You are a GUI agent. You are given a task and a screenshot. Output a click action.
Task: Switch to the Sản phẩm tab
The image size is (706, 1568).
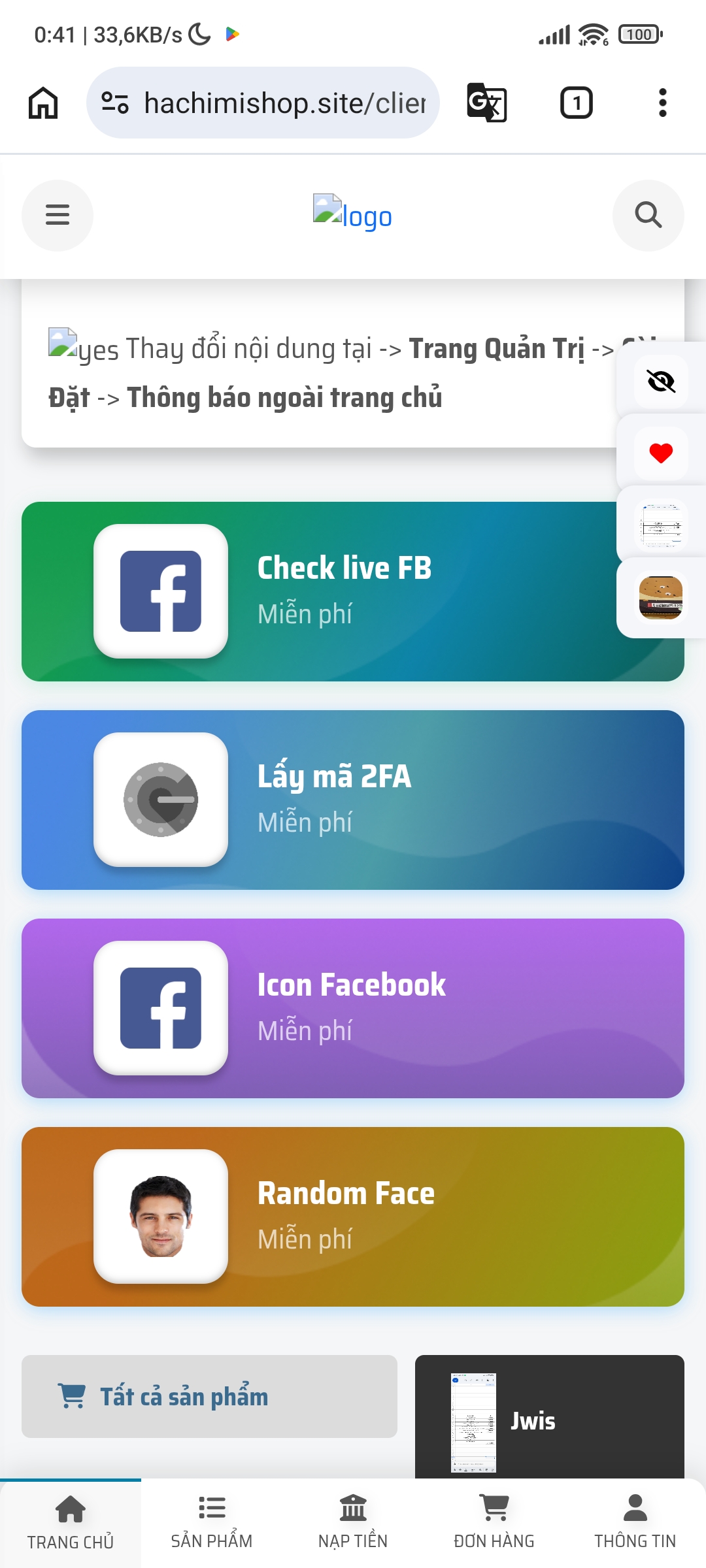pyautogui.click(x=212, y=1522)
